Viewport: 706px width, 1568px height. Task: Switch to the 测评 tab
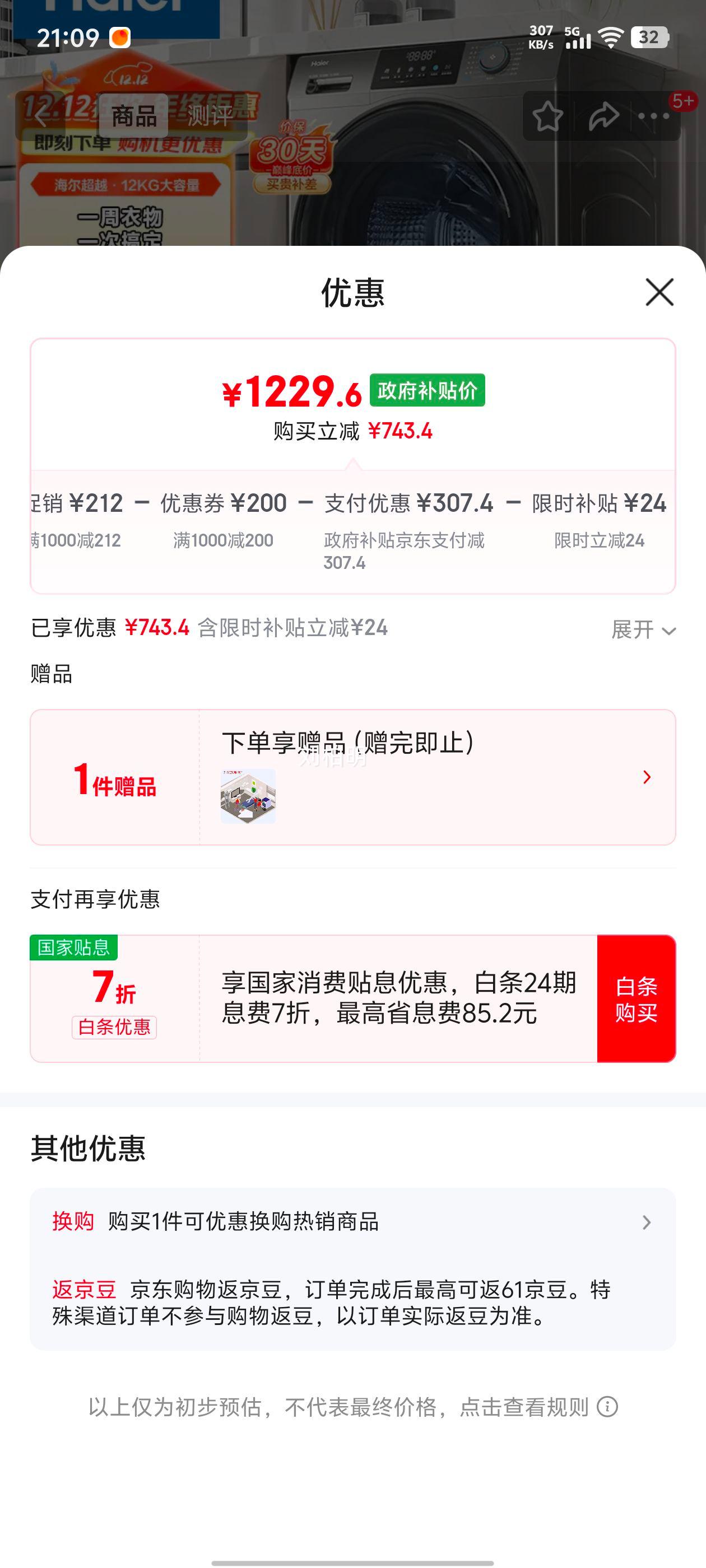pos(211,116)
